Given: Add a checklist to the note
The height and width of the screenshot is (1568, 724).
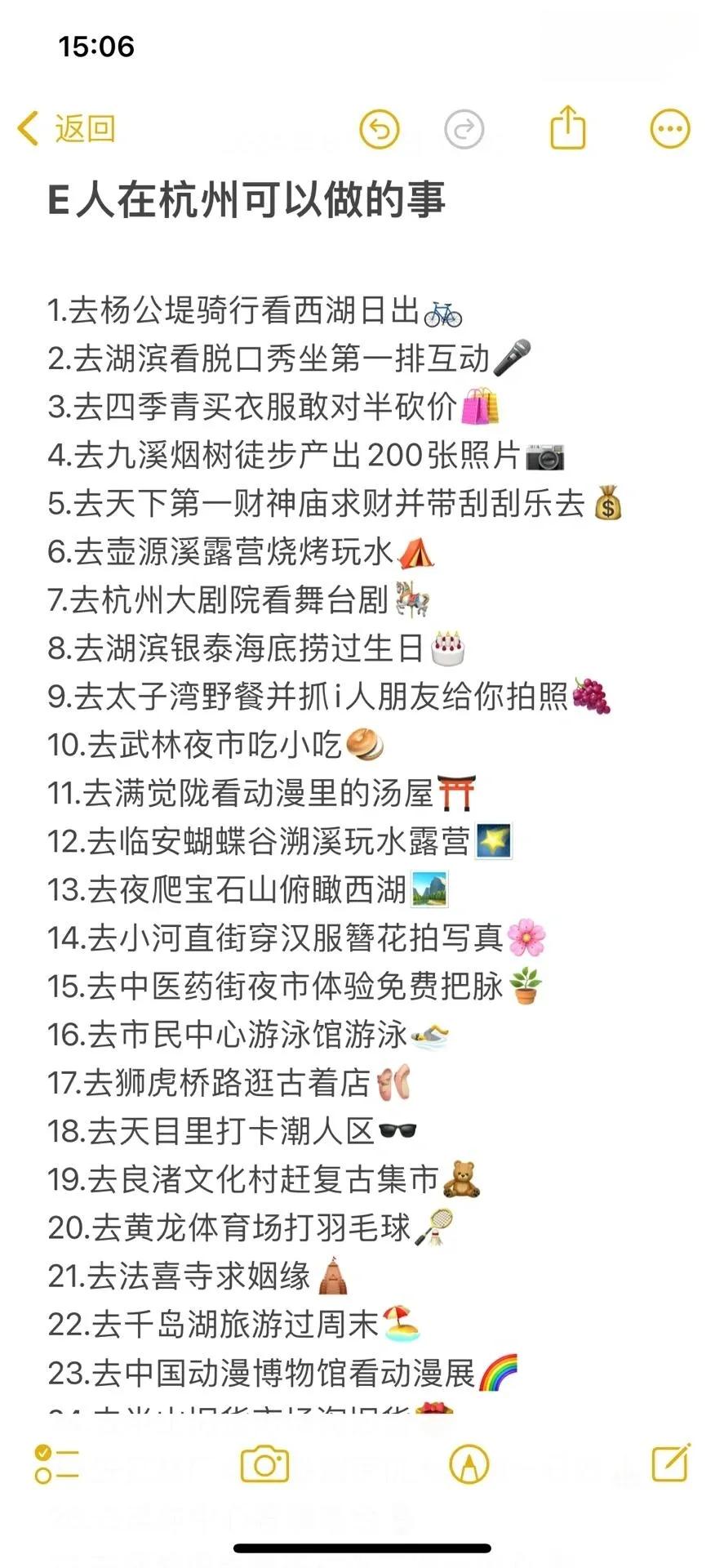Looking at the screenshot, I should (x=56, y=1463).
